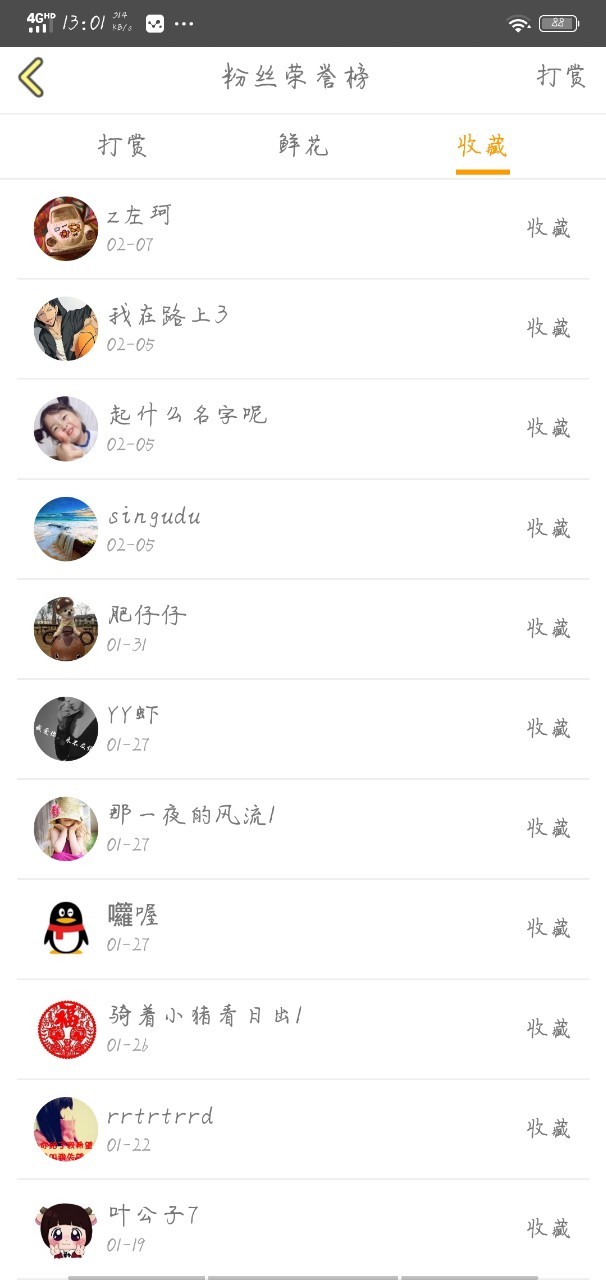Open the row with the penguin avatar
The image size is (606, 1280).
click(x=303, y=929)
